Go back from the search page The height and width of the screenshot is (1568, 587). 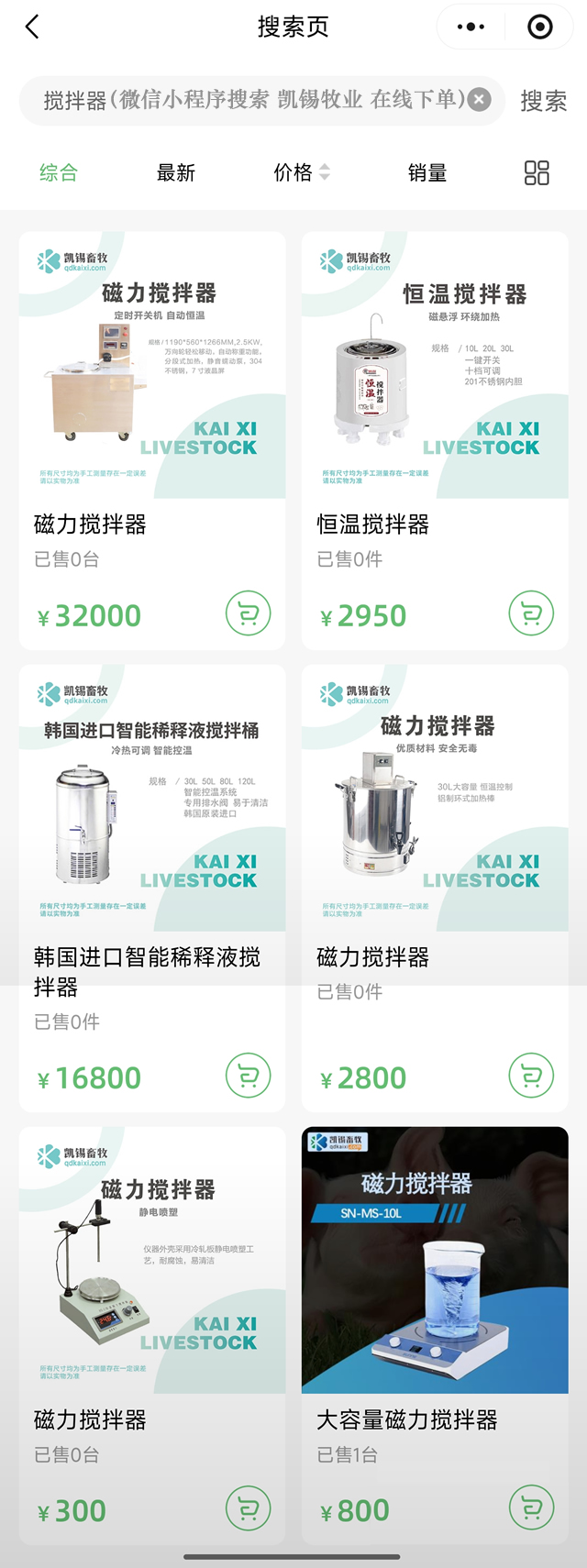33,27
